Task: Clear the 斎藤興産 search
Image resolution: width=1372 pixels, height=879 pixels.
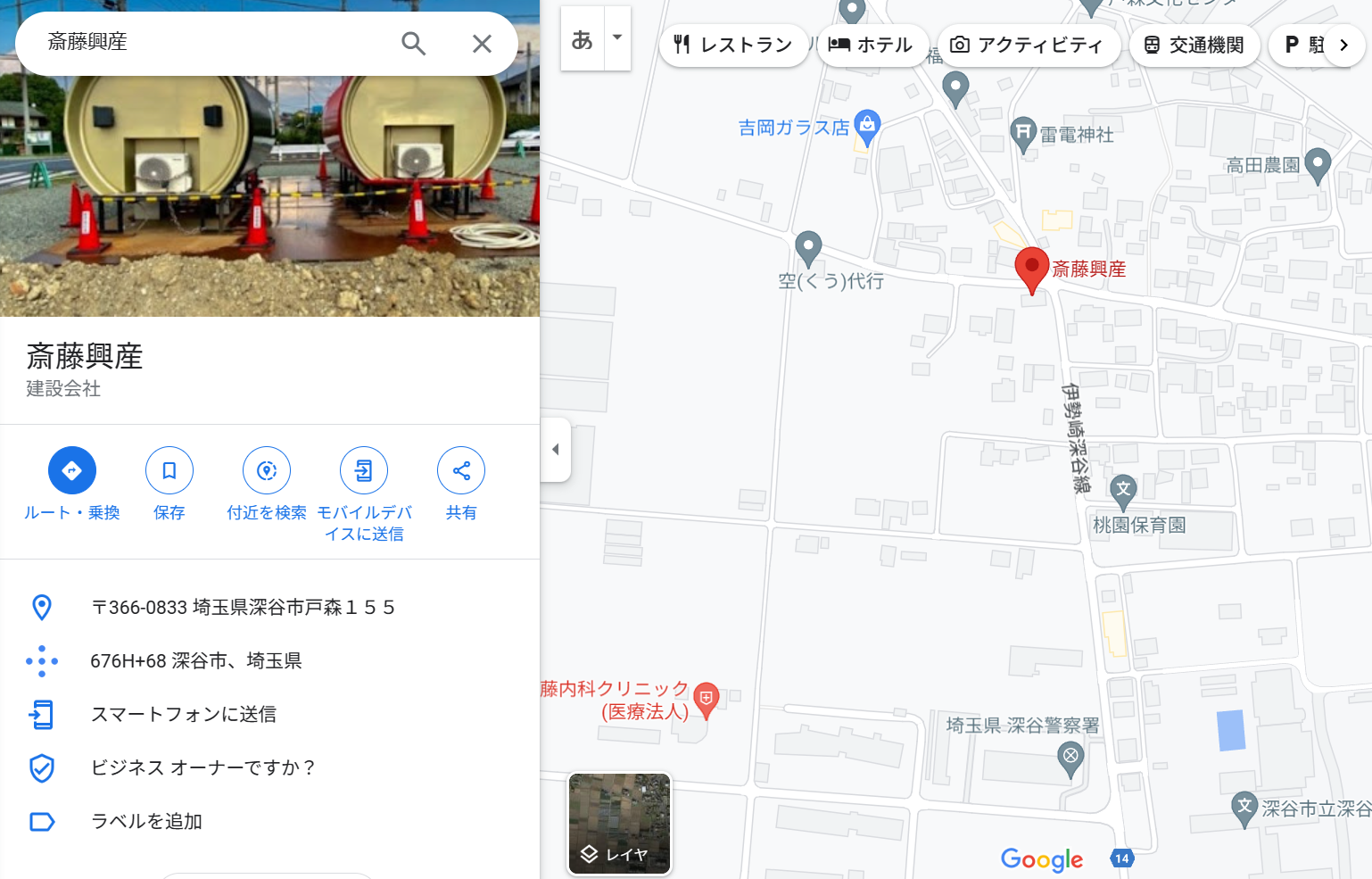Action: click(482, 43)
